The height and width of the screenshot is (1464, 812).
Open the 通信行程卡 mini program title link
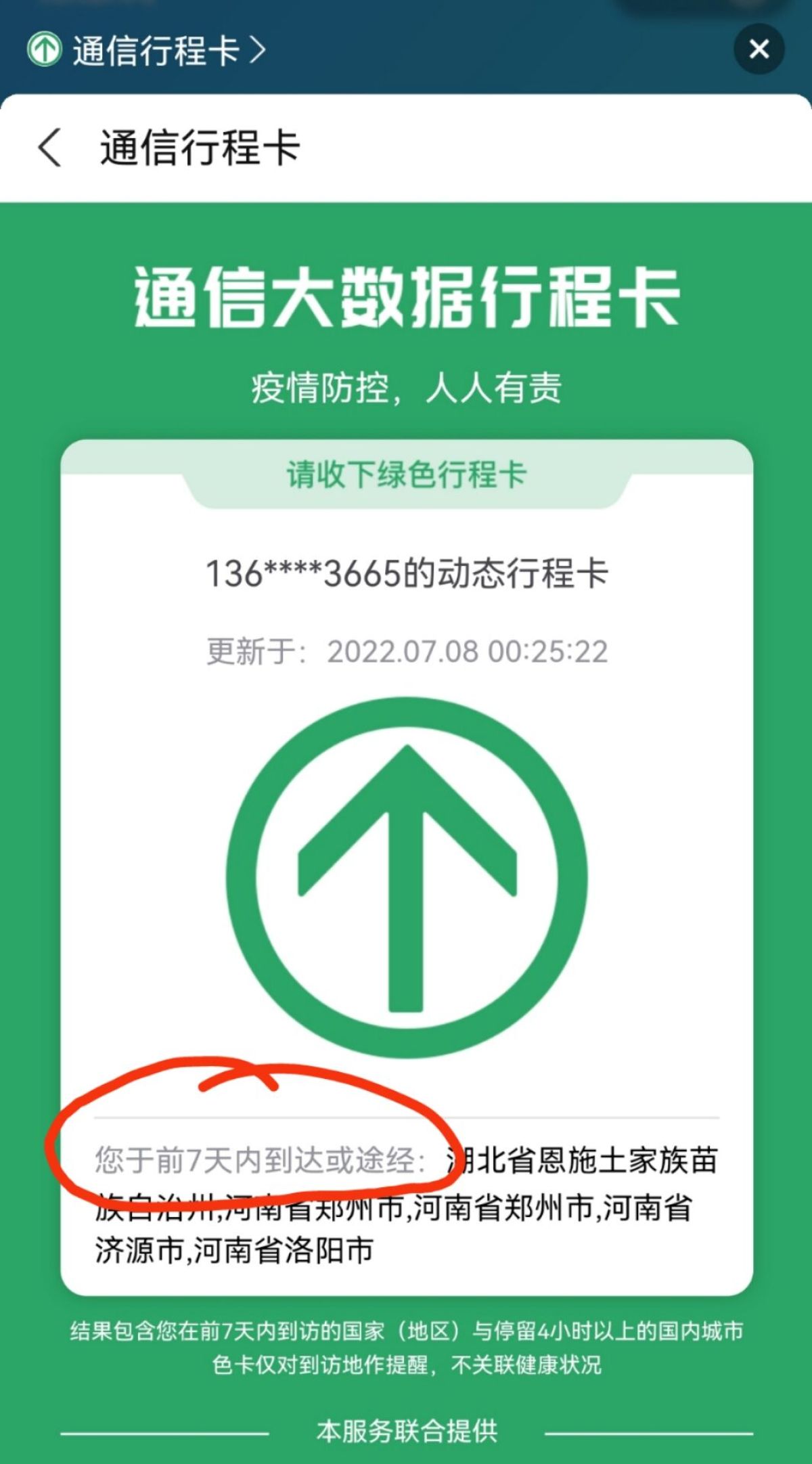point(157,50)
